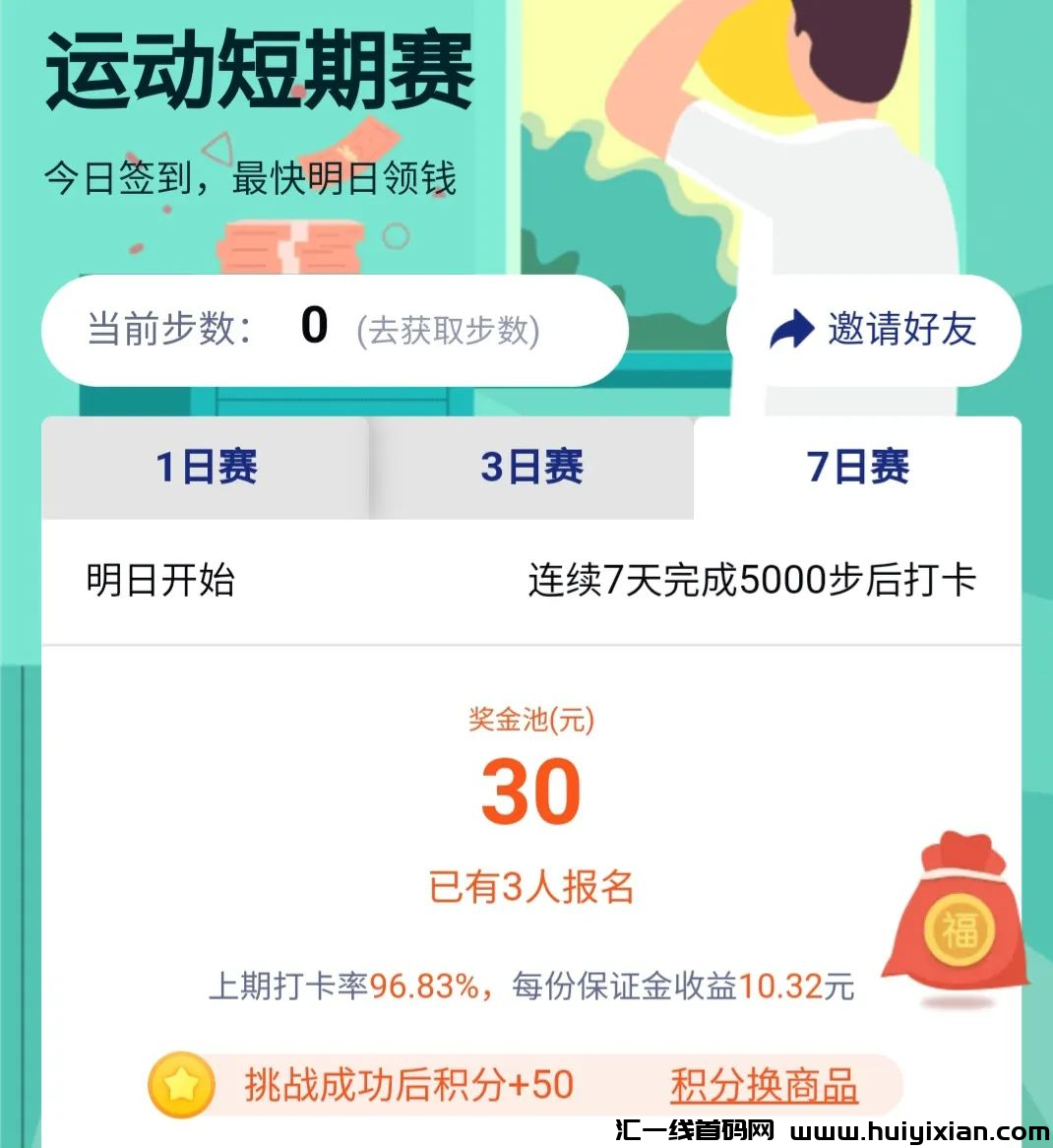
Task: Tap the current step count showing 0
Action: click(313, 327)
